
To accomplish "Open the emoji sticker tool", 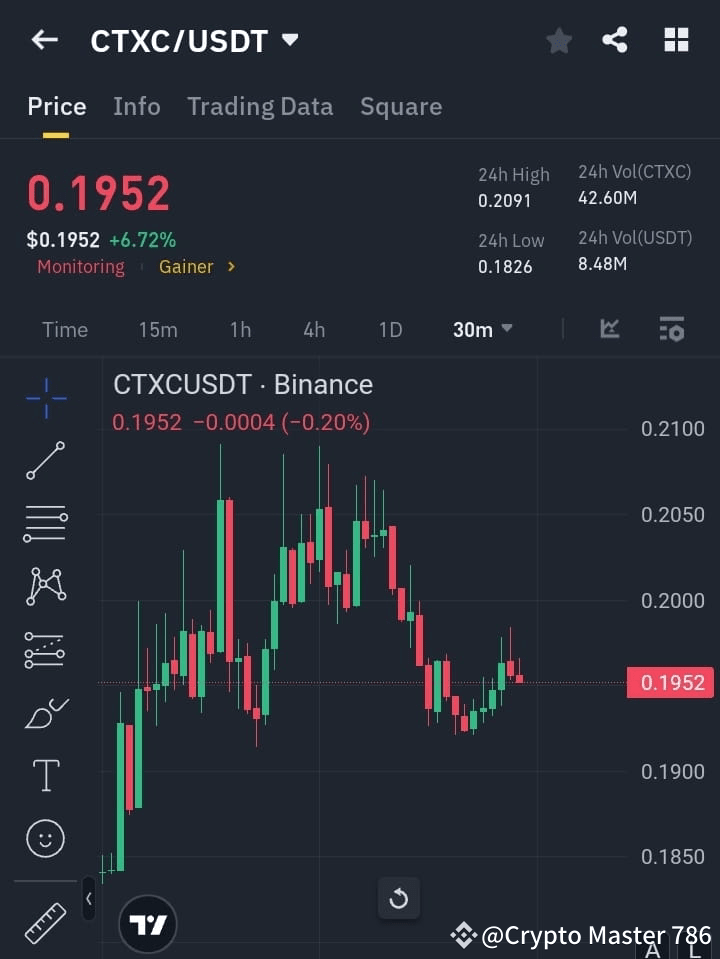I will (45, 838).
